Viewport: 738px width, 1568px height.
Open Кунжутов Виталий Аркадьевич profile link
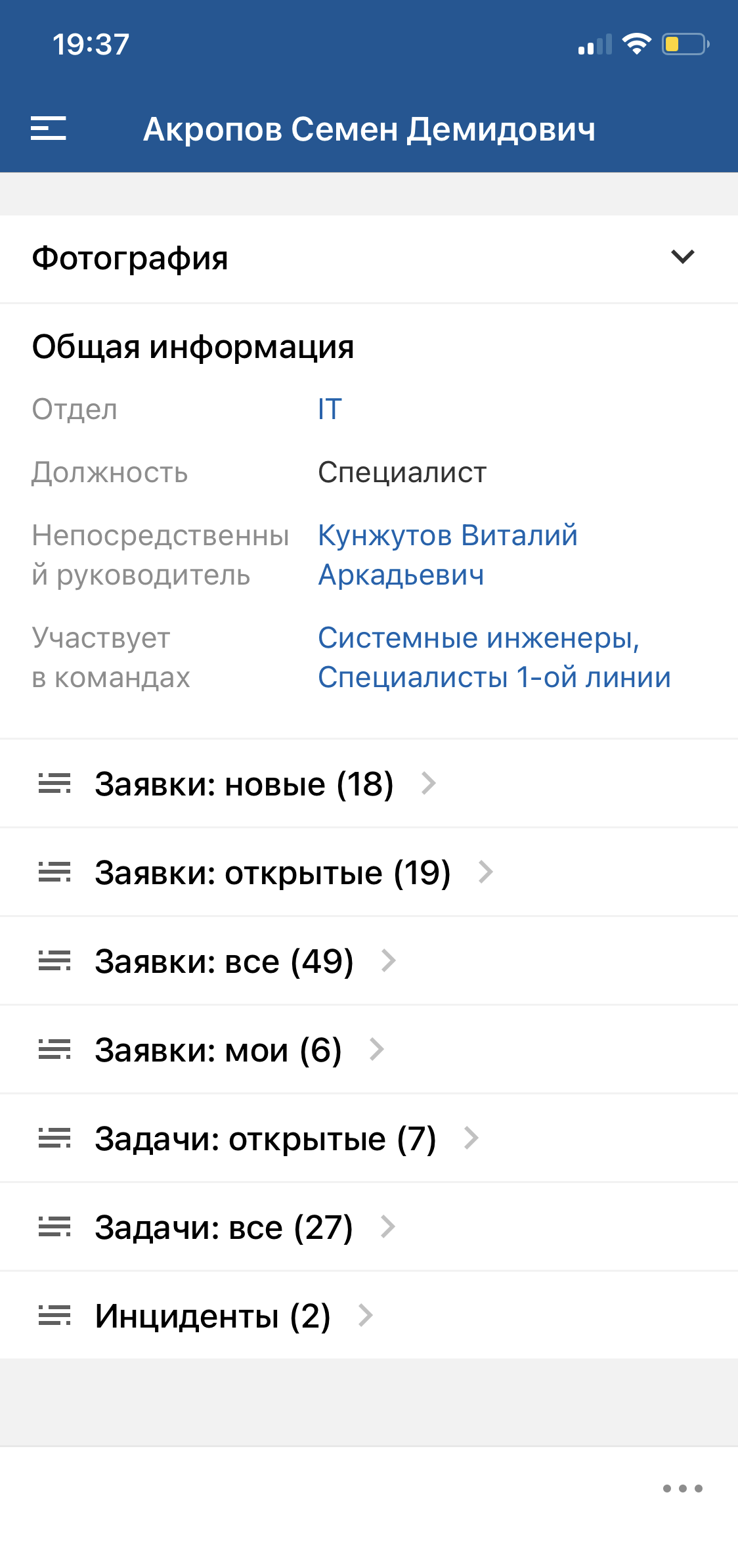447,554
